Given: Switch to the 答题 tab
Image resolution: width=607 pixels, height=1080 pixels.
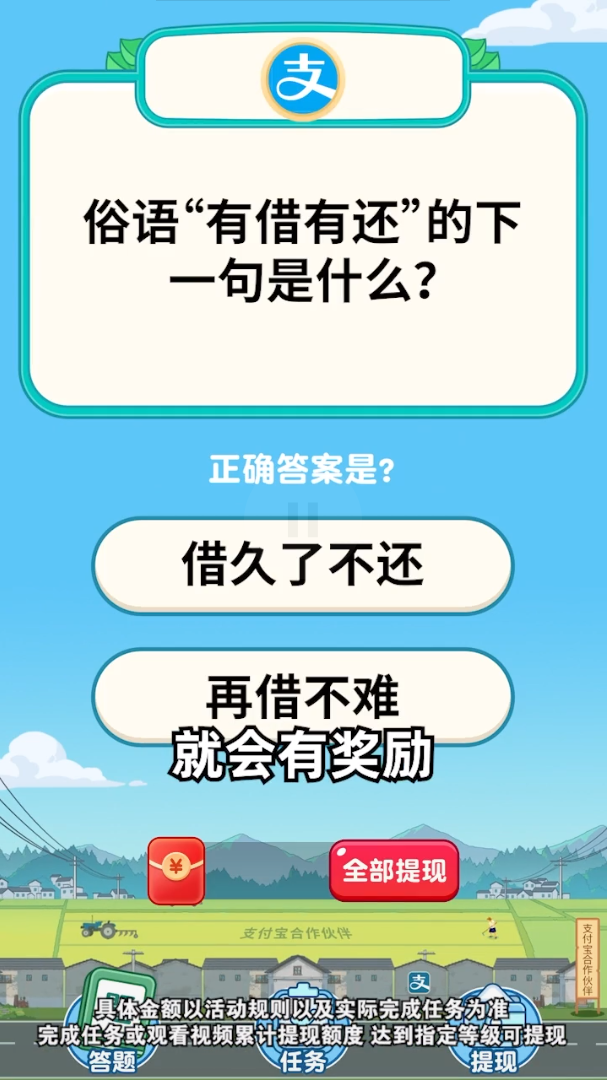Looking at the screenshot, I should (112, 1040).
